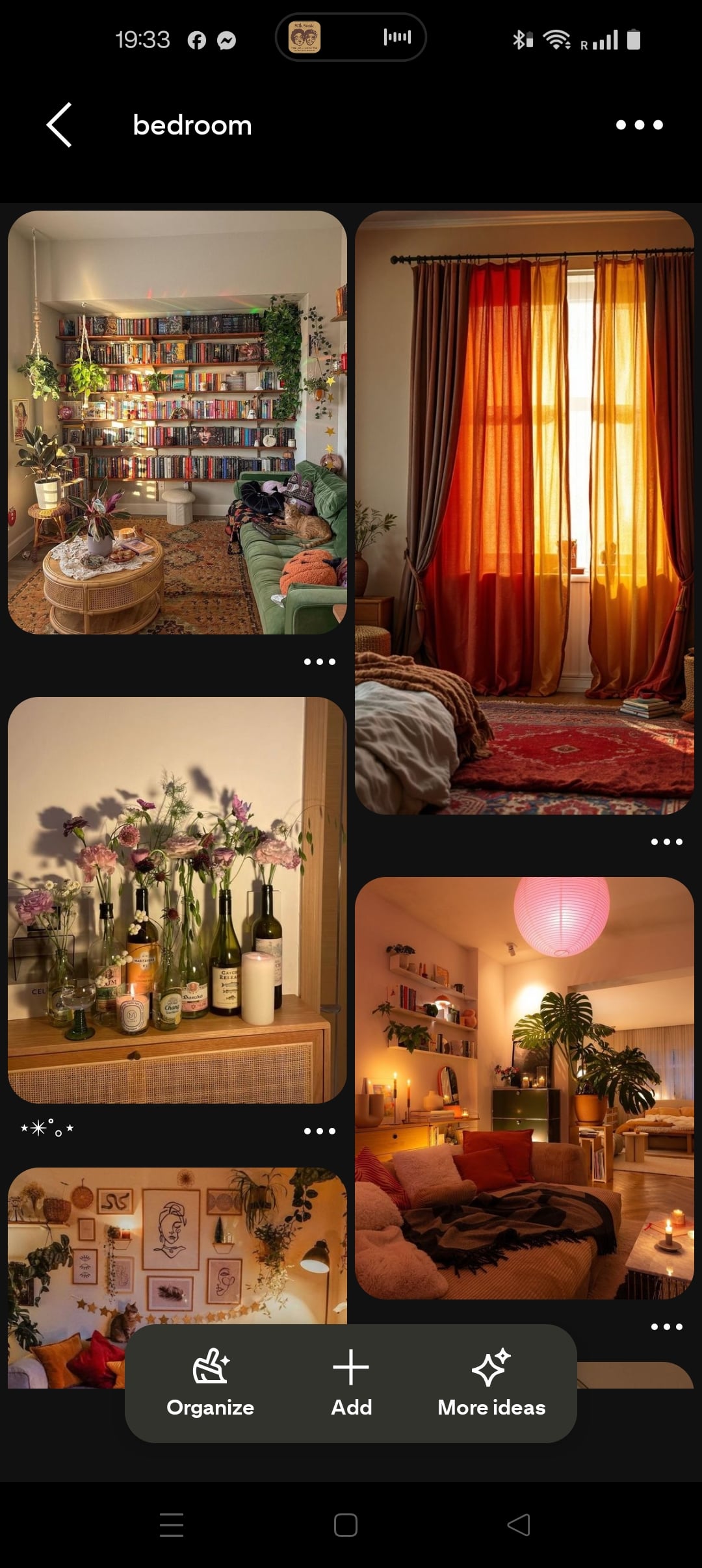This screenshot has width=702, height=1568.
Task: Open the flowers in wine bottles pin
Action: pyautogui.click(x=177, y=900)
